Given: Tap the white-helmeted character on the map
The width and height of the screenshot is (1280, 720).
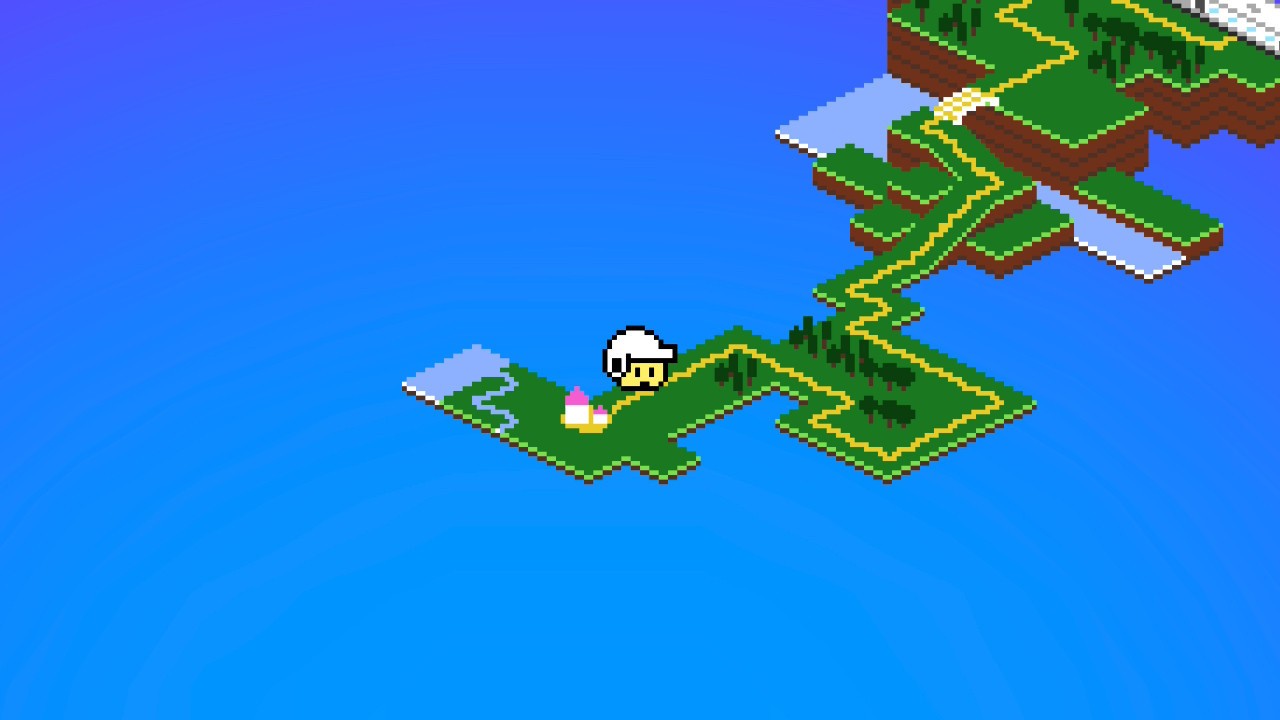Looking at the screenshot, I should click(x=640, y=358).
